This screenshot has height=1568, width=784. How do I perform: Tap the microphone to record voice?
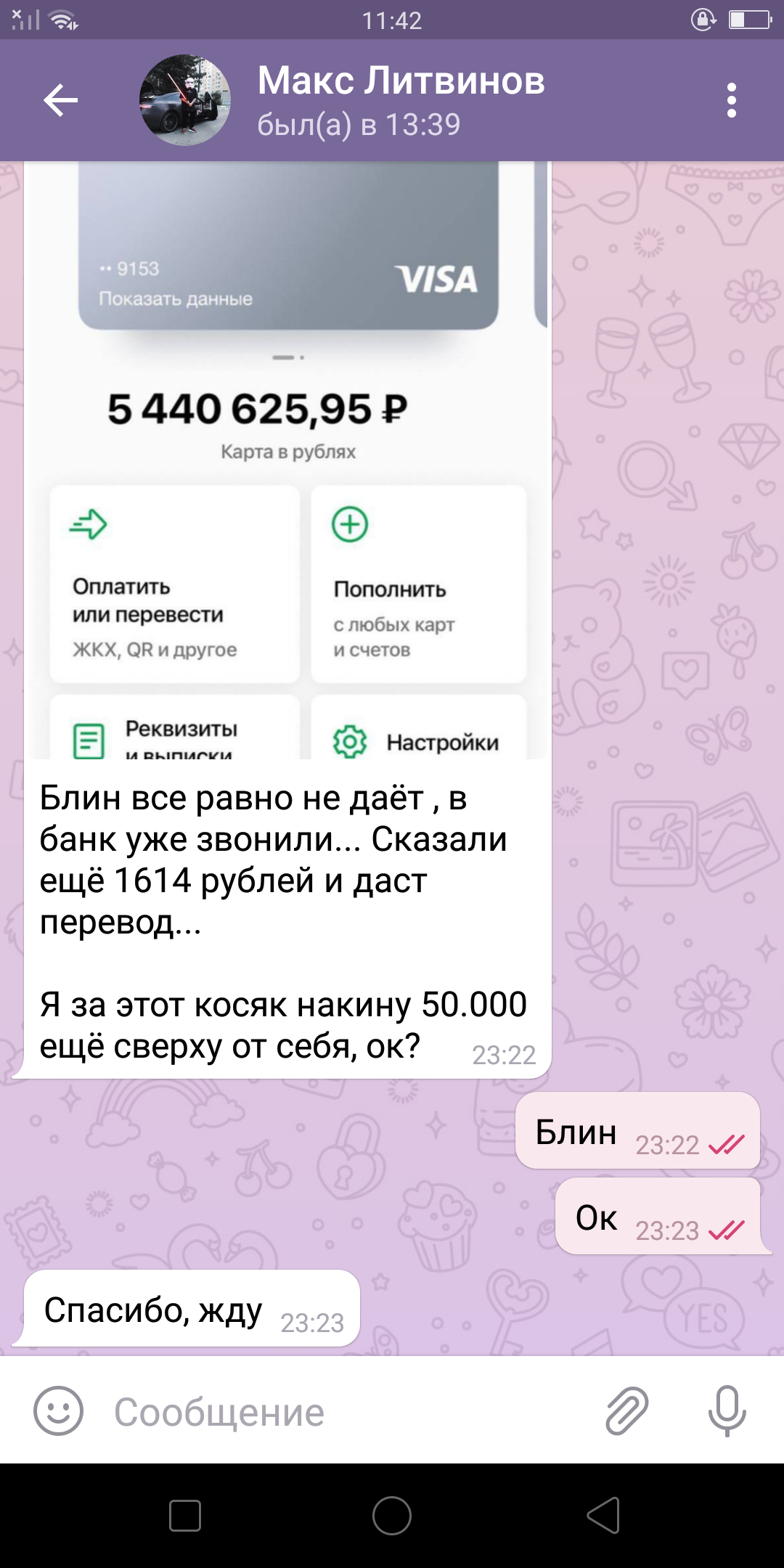[x=727, y=1410]
